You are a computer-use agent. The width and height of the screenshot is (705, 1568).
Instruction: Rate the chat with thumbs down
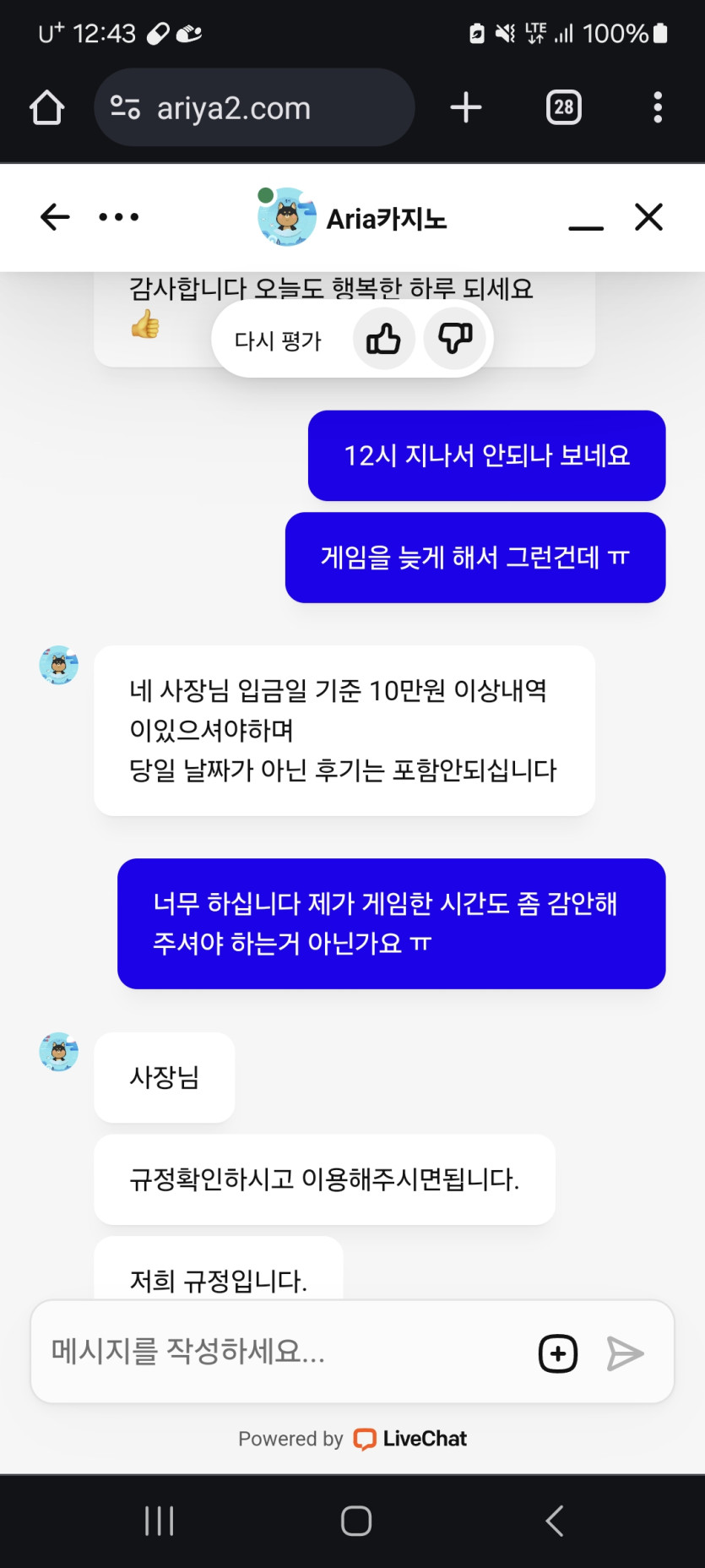pos(455,340)
